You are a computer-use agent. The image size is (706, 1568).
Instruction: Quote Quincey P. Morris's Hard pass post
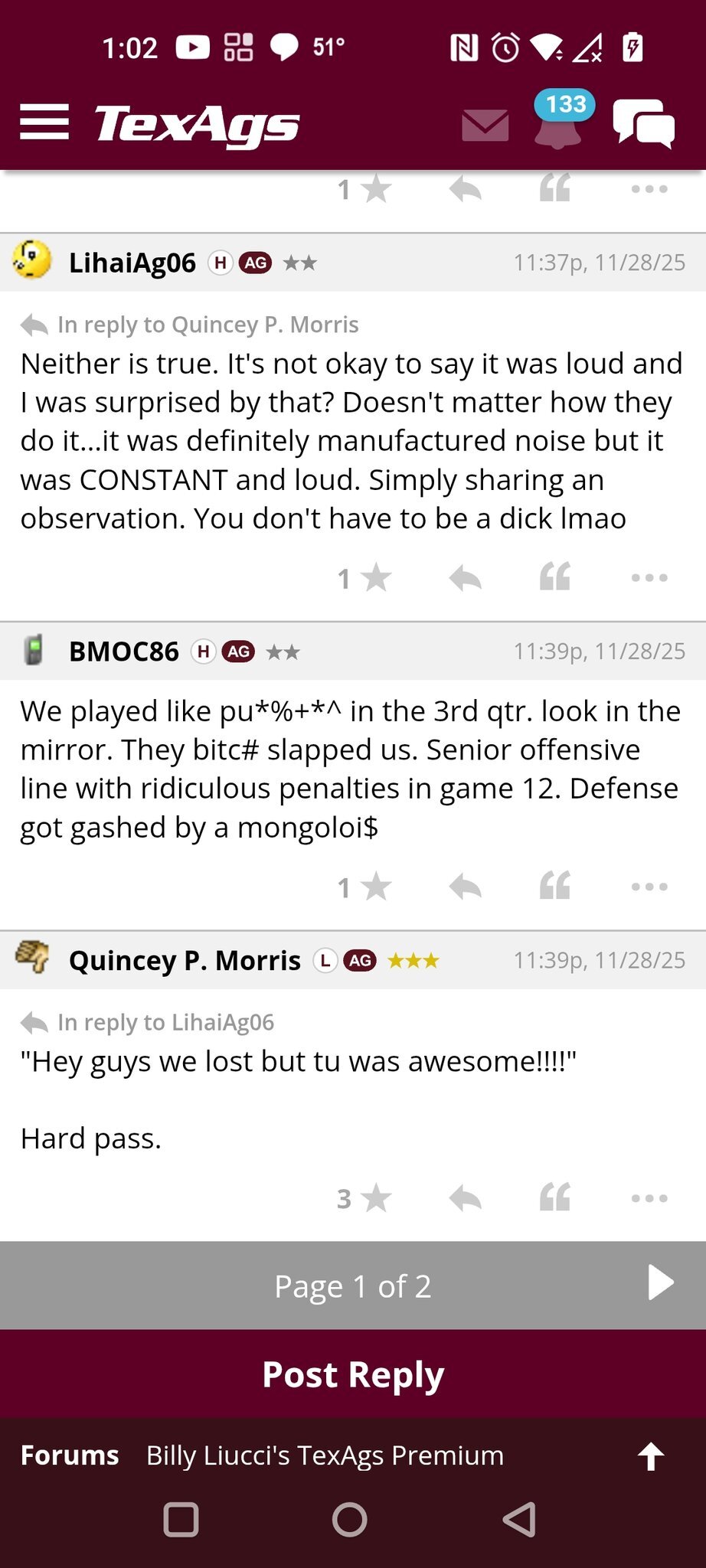point(555,1198)
